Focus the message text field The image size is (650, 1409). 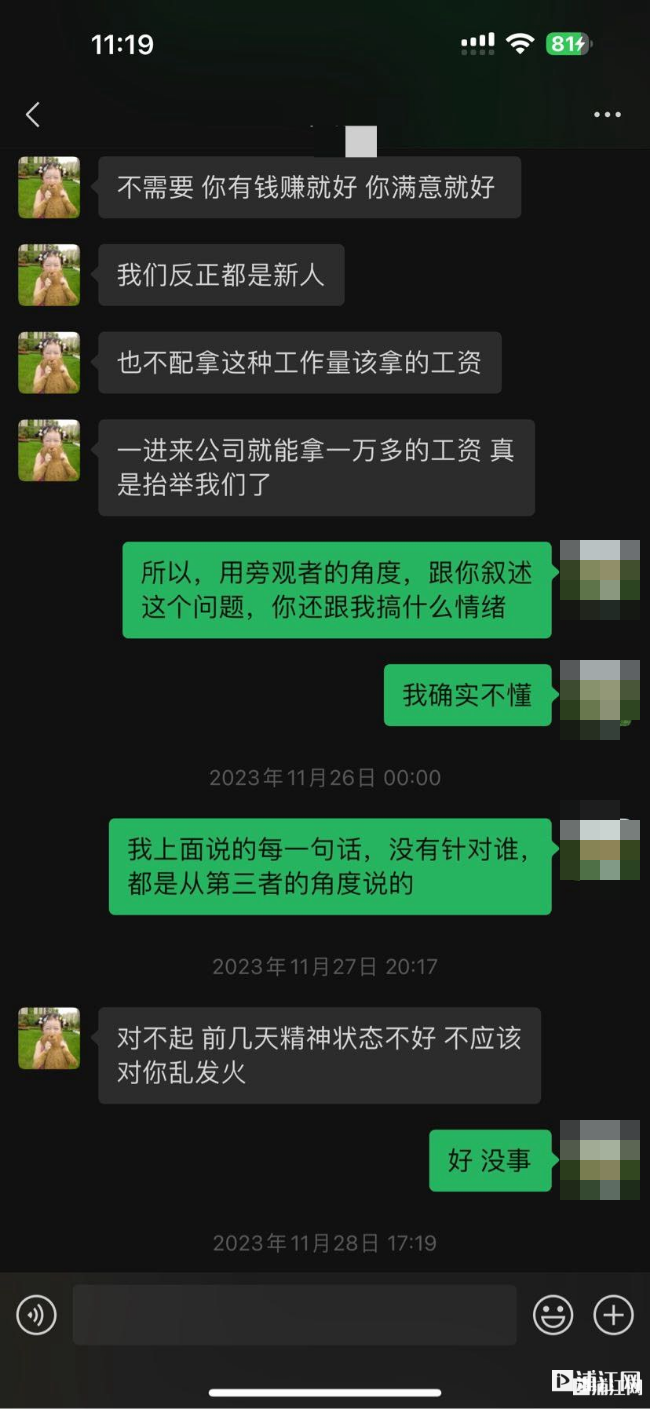tap(294, 1315)
